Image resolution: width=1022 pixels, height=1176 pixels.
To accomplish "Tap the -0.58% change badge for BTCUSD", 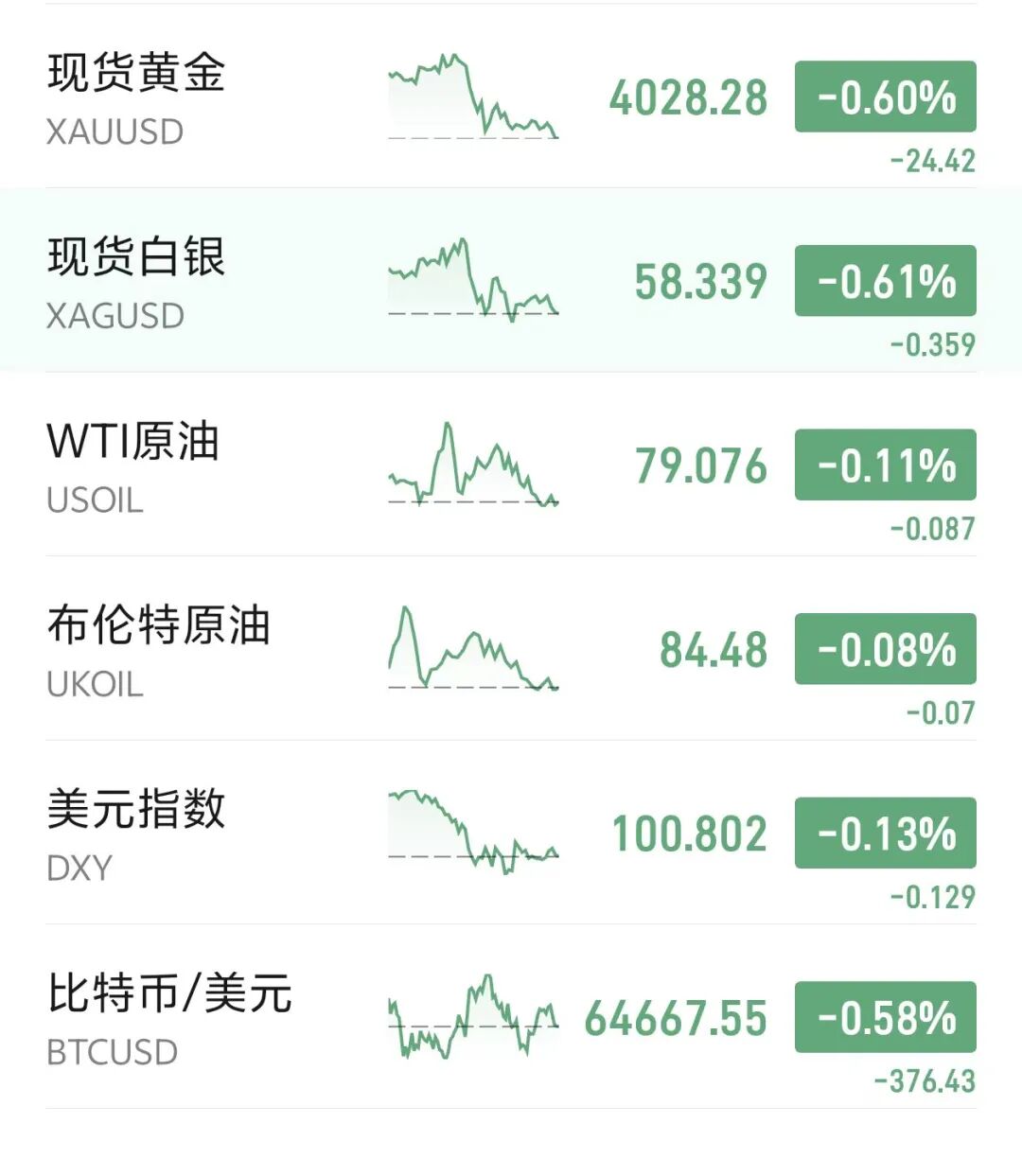I will (885, 1017).
